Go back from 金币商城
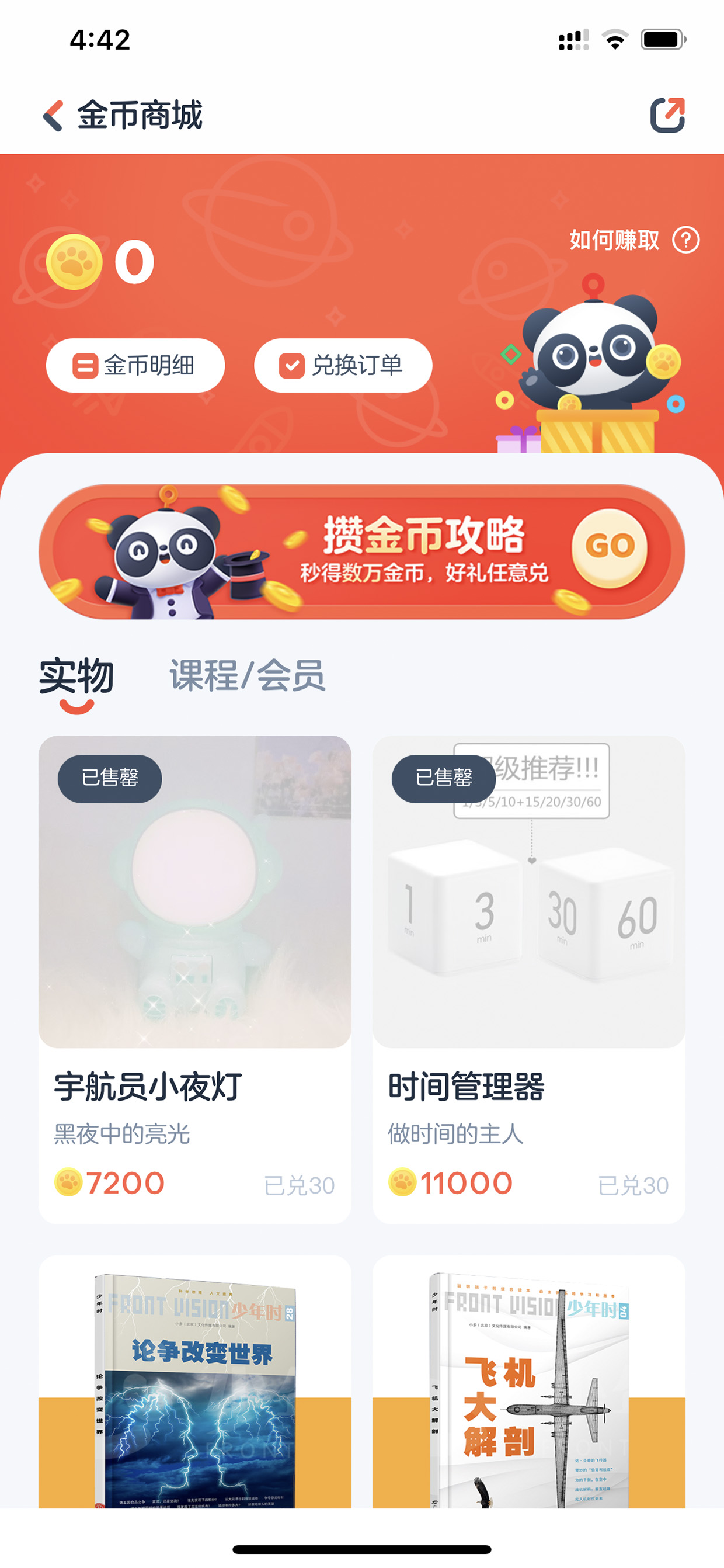The height and width of the screenshot is (1568, 724). click(54, 115)
